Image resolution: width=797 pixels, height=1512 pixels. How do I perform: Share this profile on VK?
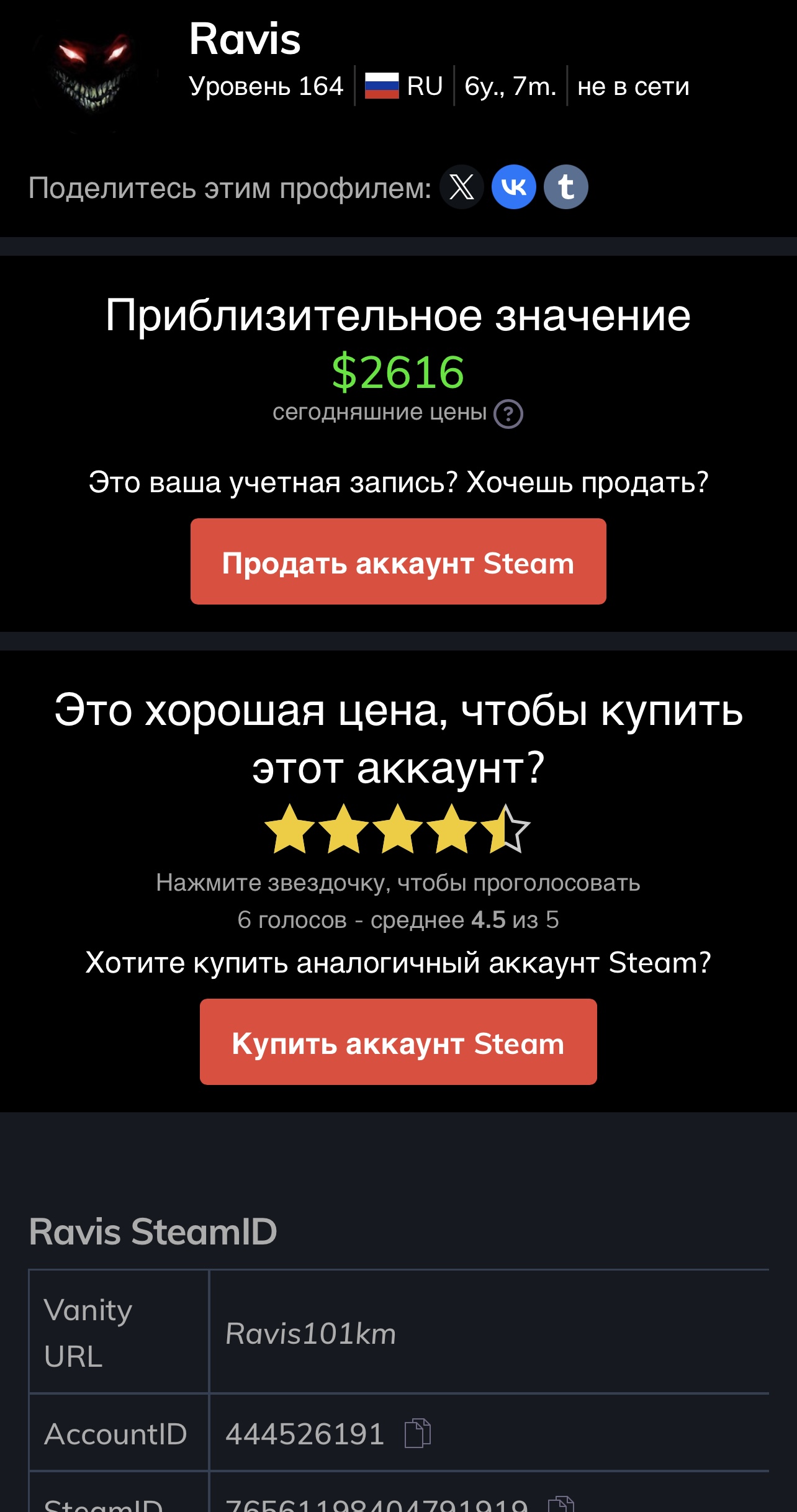[514, 187]
